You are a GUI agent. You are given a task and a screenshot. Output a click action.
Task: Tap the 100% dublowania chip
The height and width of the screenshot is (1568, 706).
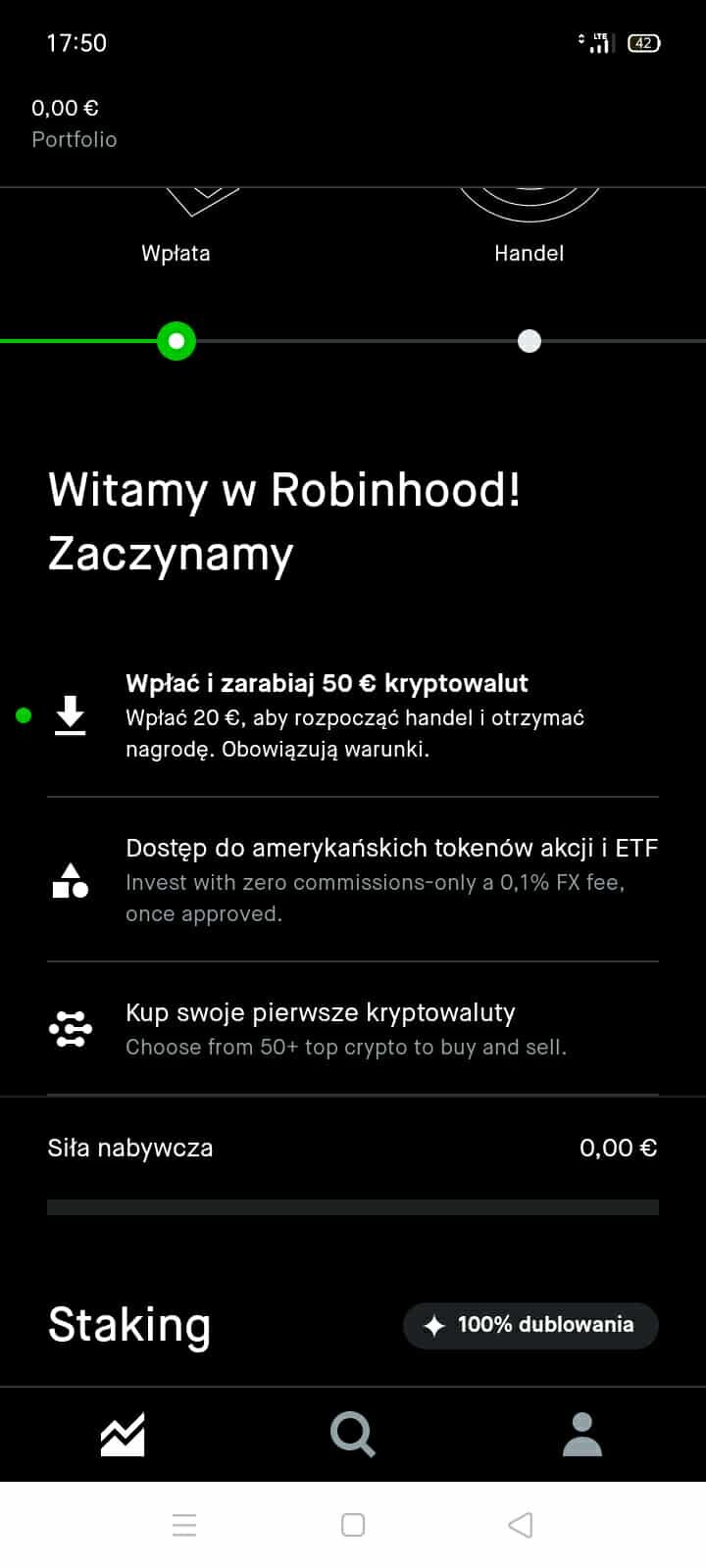click(x=530, y=1325)
